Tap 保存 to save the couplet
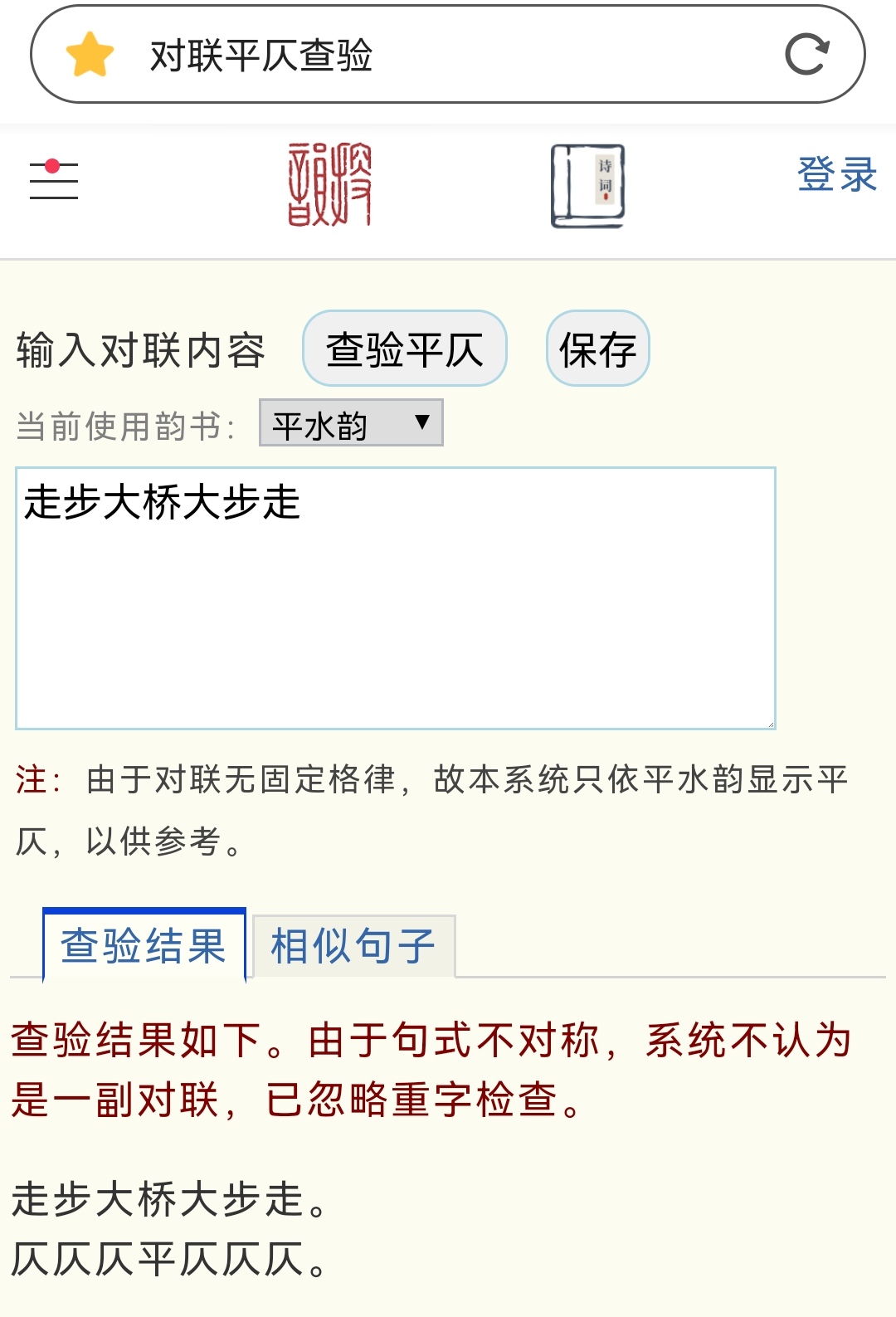Image resolution: width=896 pixels, height=1317 pixels. [x=597, y=349]
